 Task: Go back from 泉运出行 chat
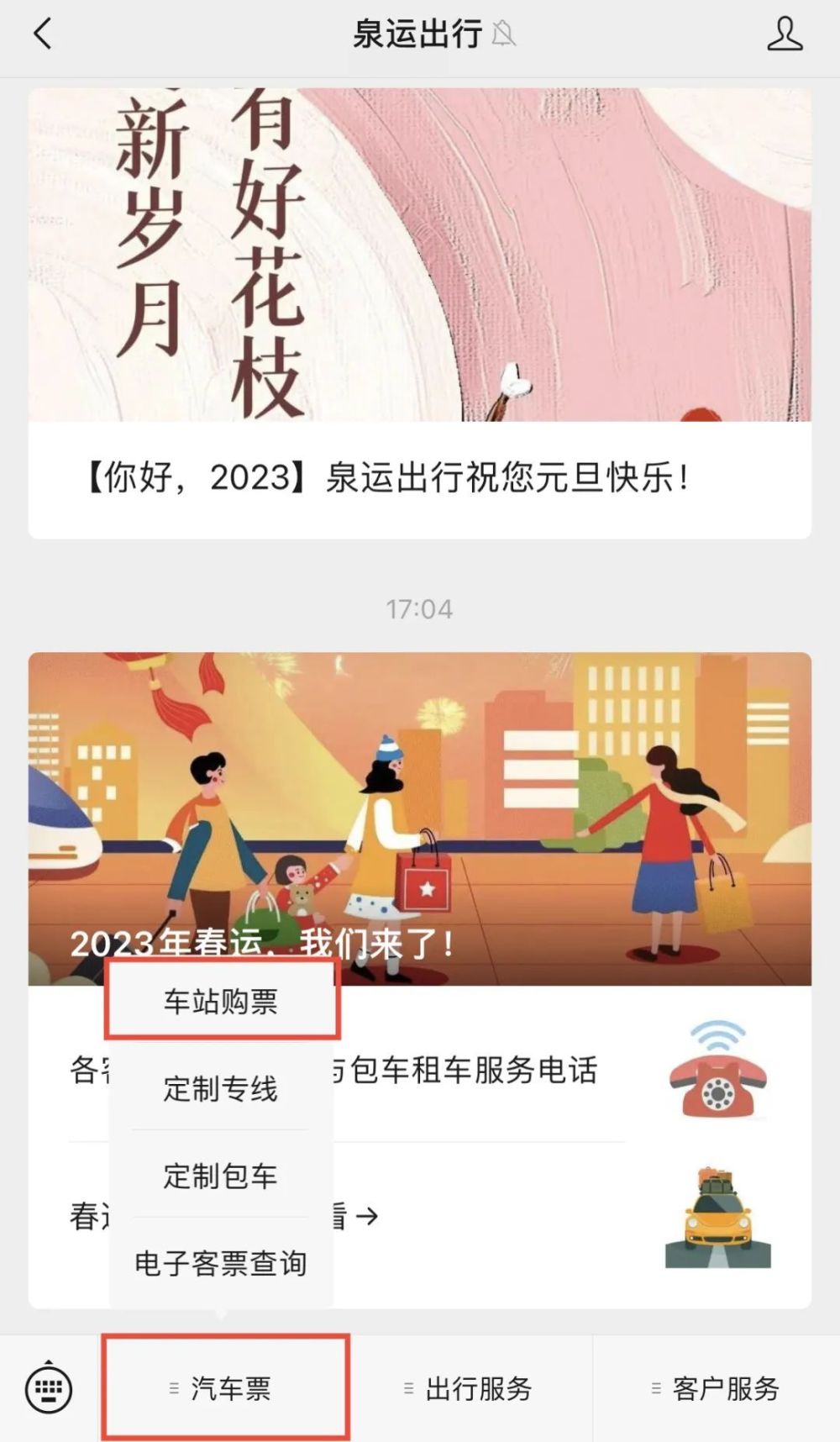point(42,35)
